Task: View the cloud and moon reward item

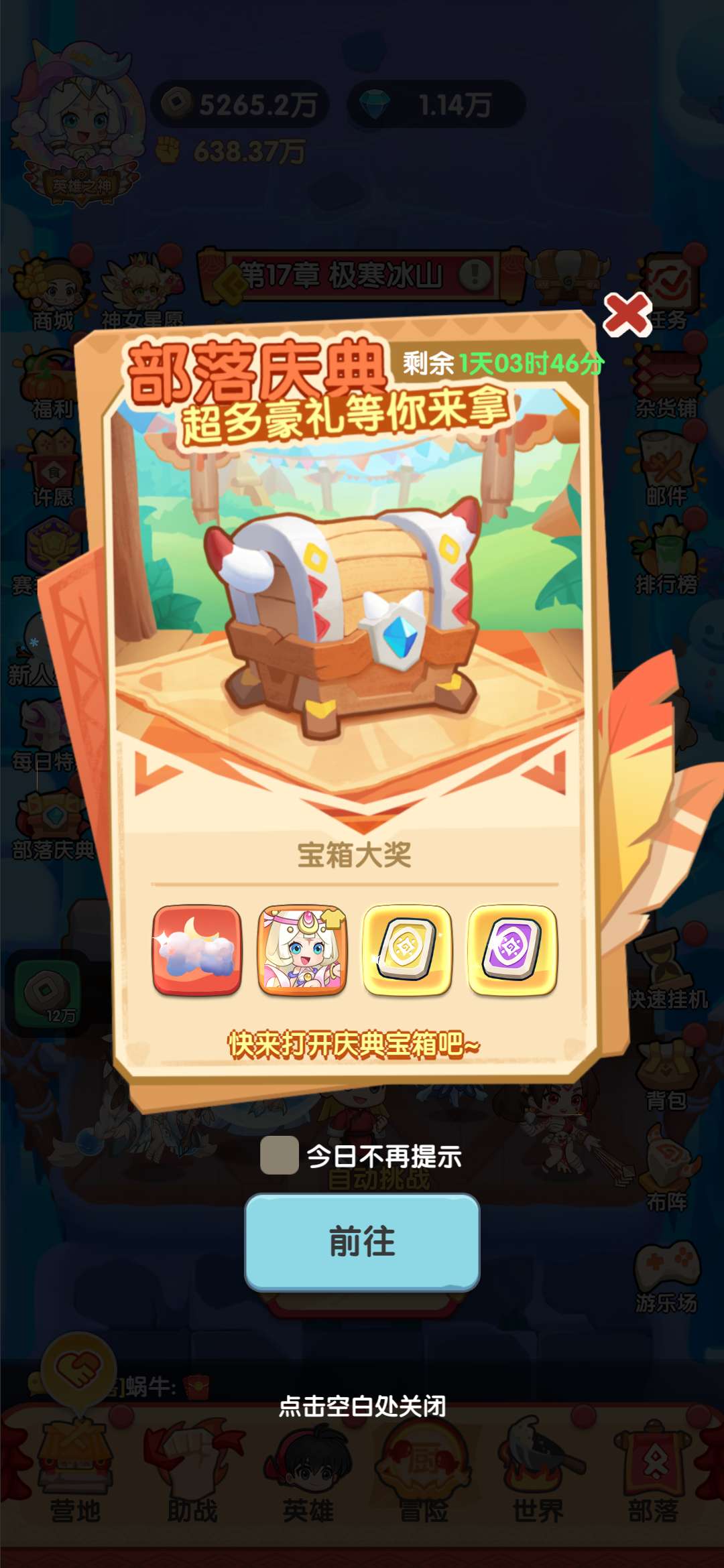Action: (196, 951)
